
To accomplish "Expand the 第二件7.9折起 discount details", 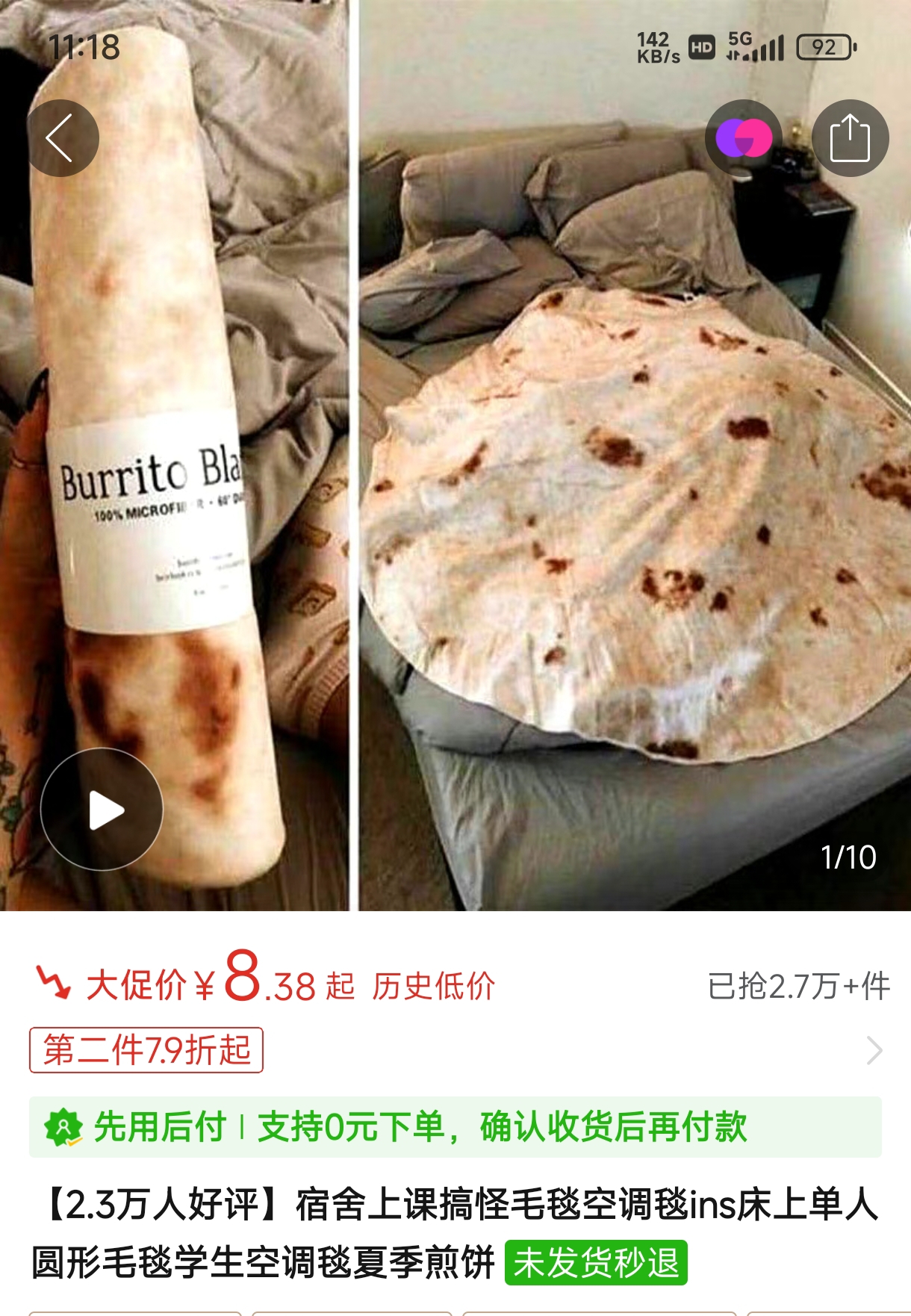I will [874, 1050].
